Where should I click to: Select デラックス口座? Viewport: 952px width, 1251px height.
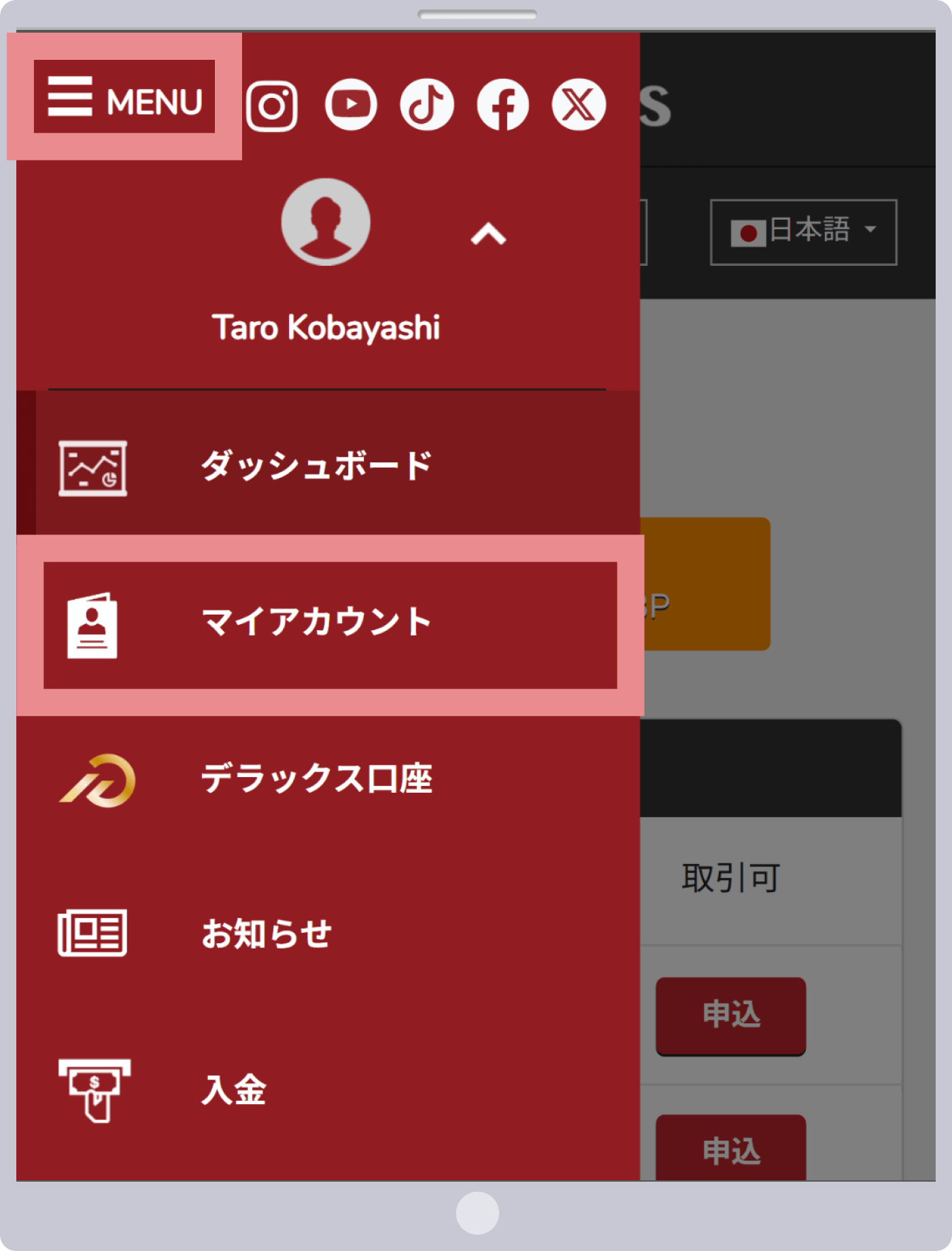[316, 779]
